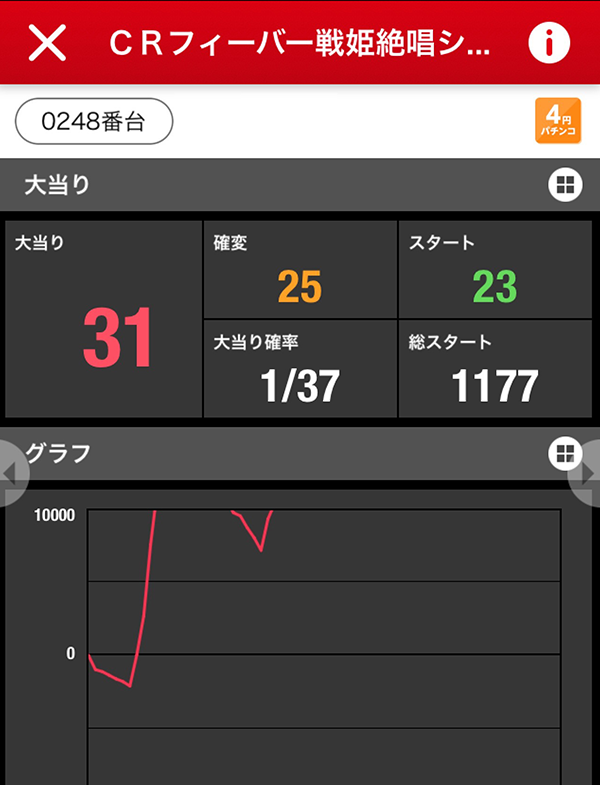600x785 pixels.
Task: Open the grid icon in グラフ section
Action: (x=564, y=454)
